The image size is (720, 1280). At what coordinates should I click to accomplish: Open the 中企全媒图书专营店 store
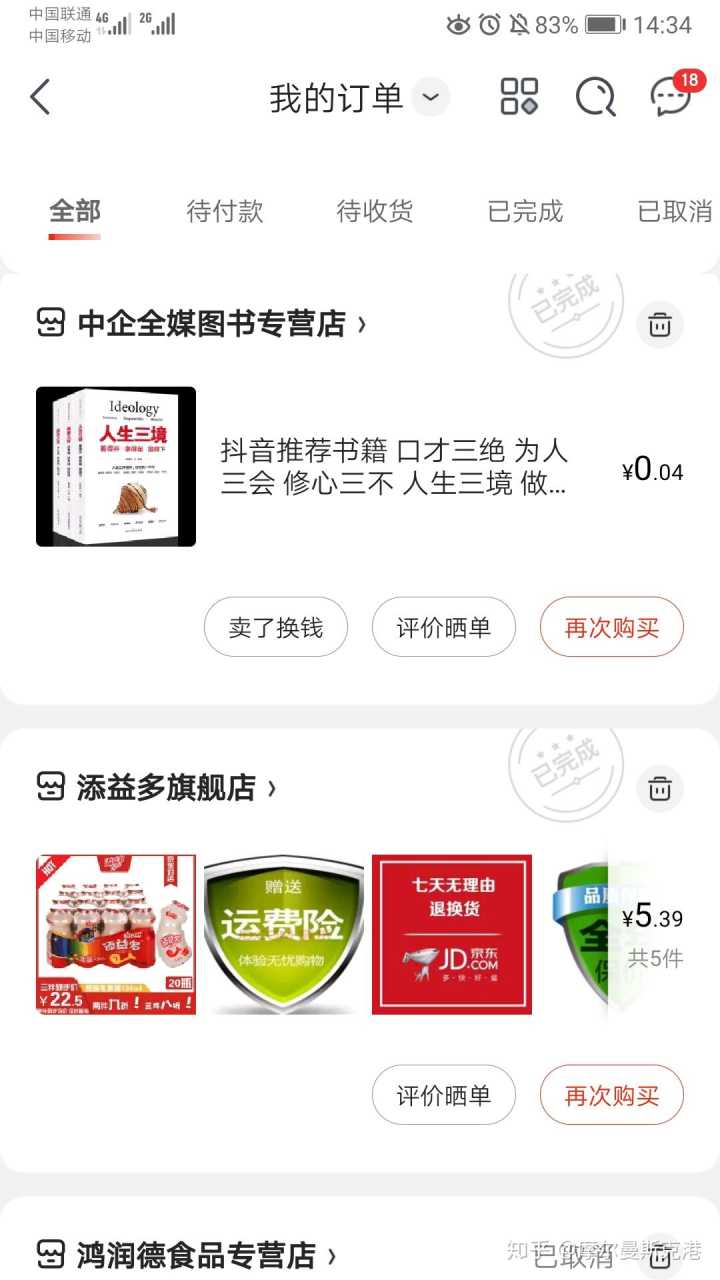(x=211, y=324)
